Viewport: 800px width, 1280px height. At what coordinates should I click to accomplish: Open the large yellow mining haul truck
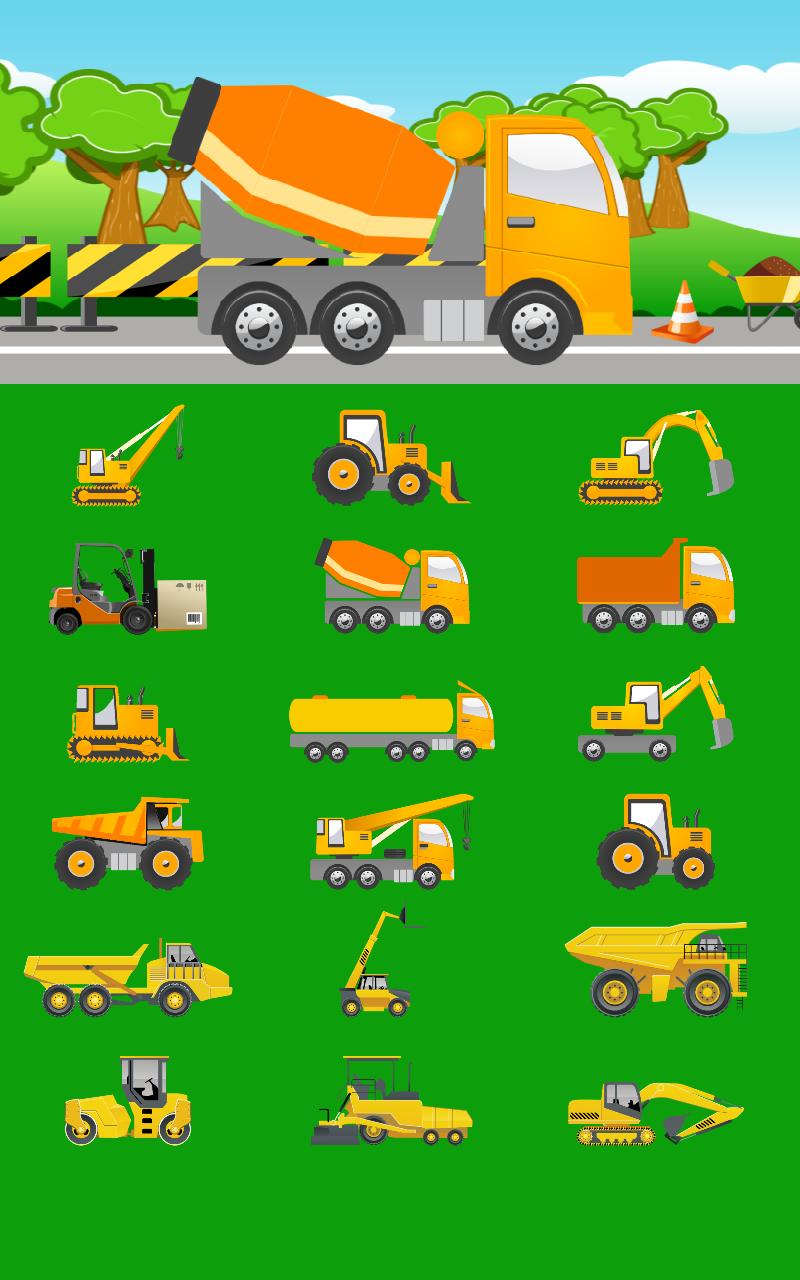(657, 968)
